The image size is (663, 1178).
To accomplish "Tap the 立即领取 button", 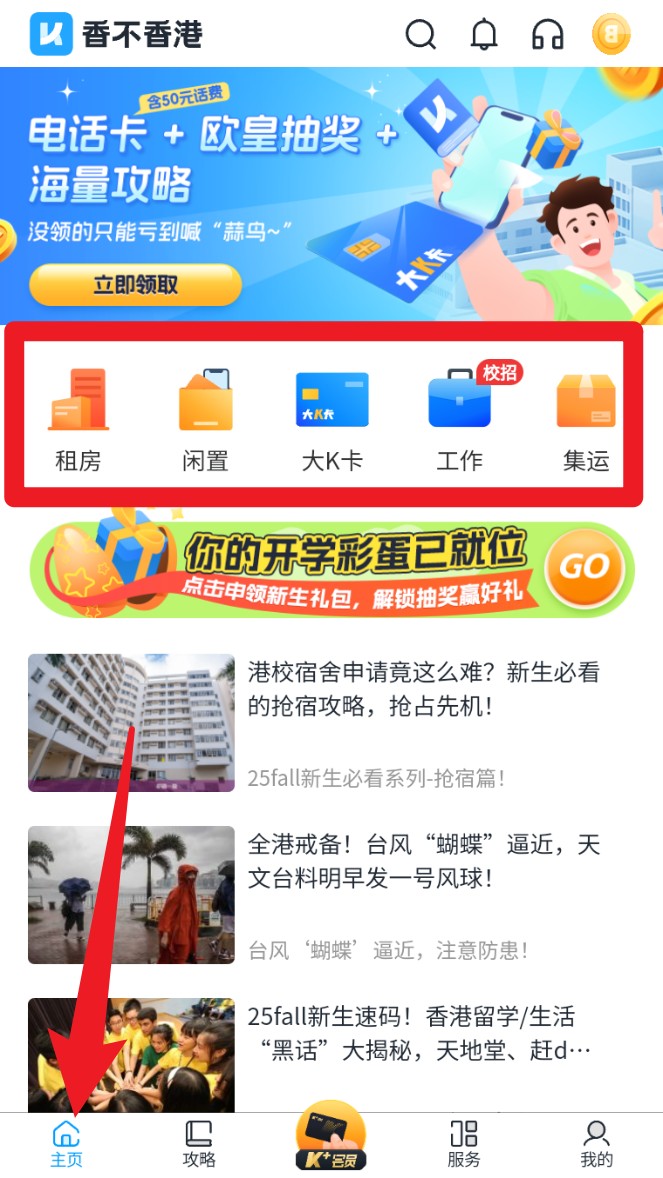I will click(x=136, y=285).
